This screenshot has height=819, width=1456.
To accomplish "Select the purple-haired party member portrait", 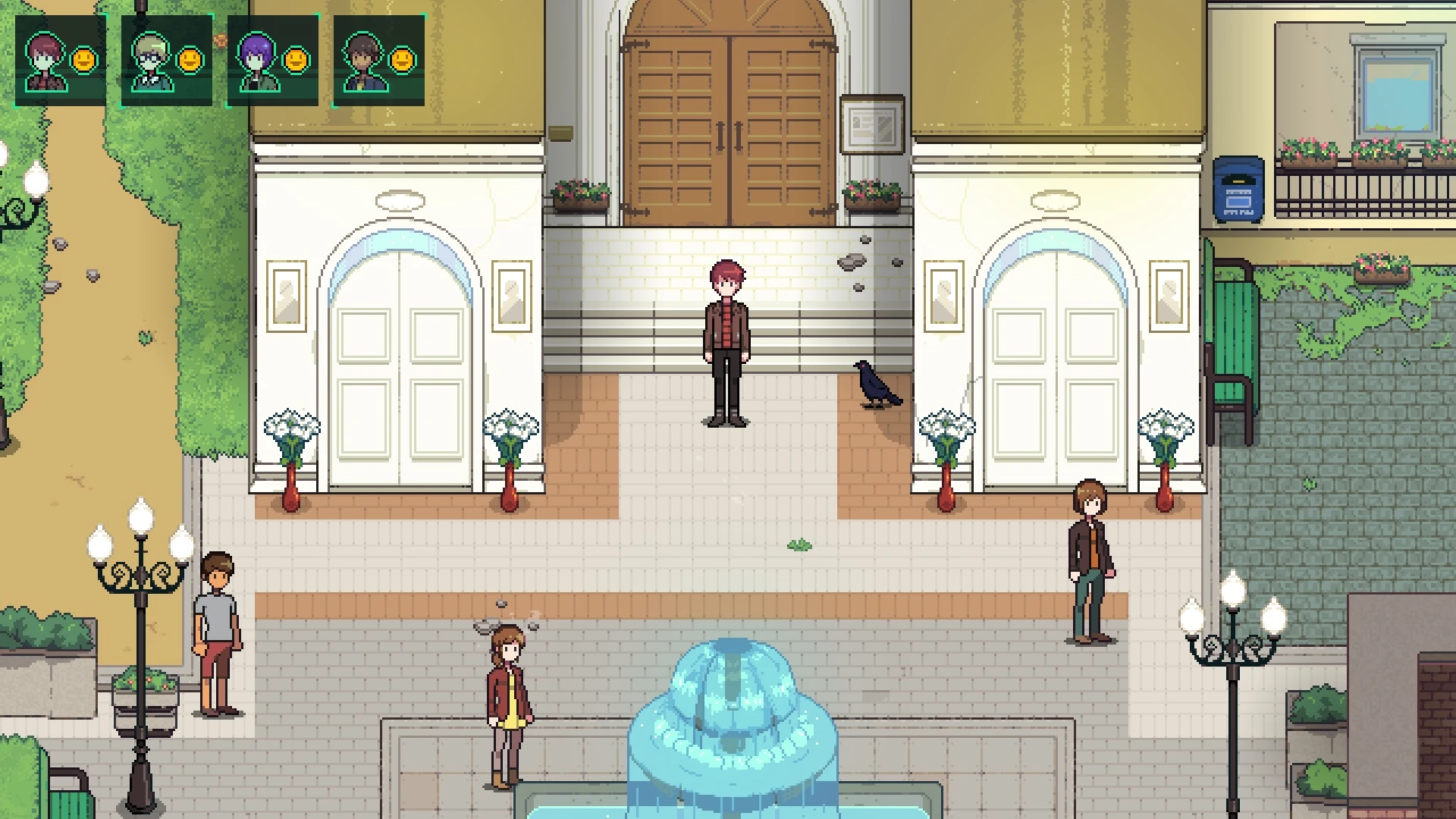I will [258, 62].
